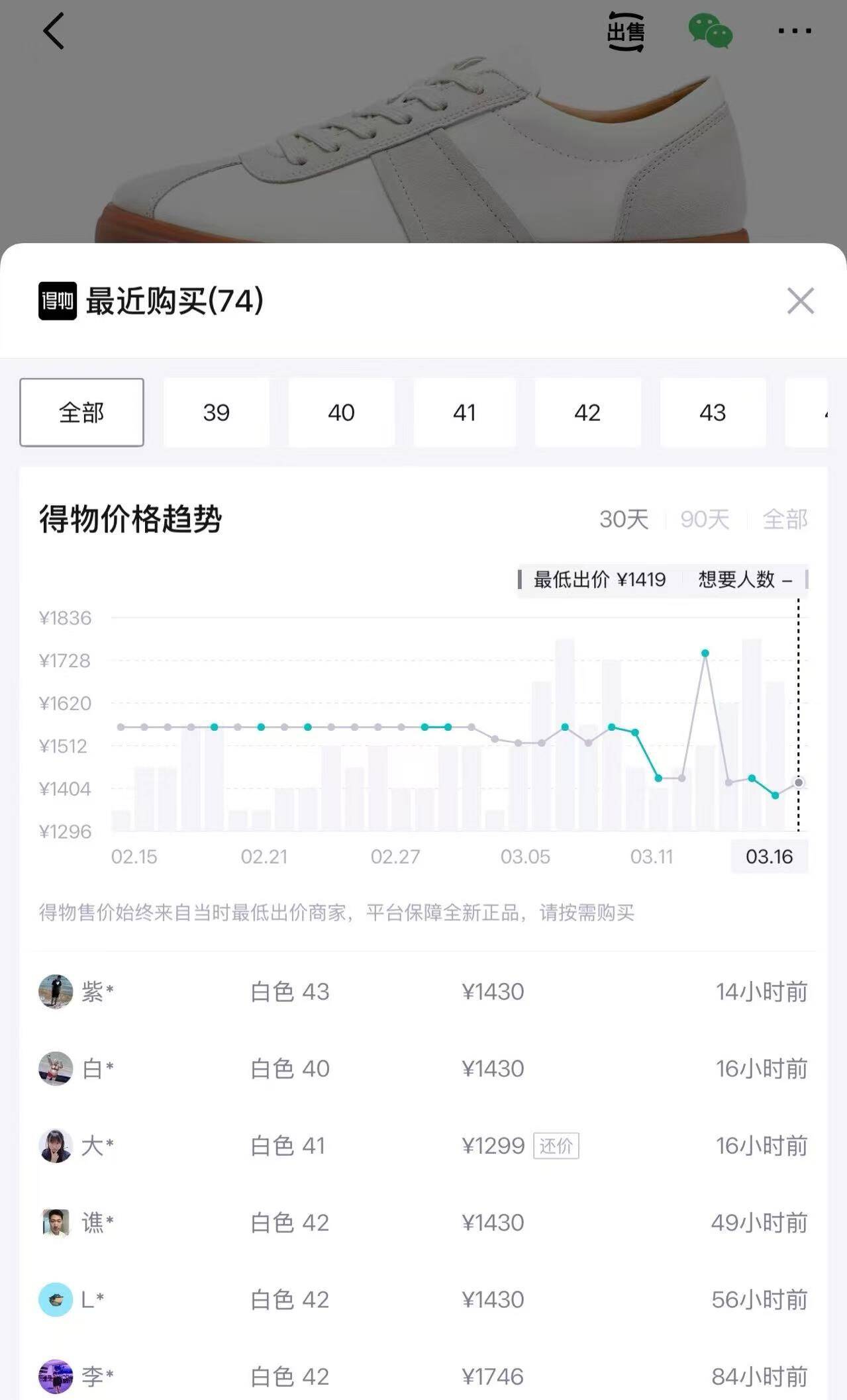This screenshot has height=1400, width=847.
Task: Tap 李* buyer's purple avatar
Action: pos(56,1374)
